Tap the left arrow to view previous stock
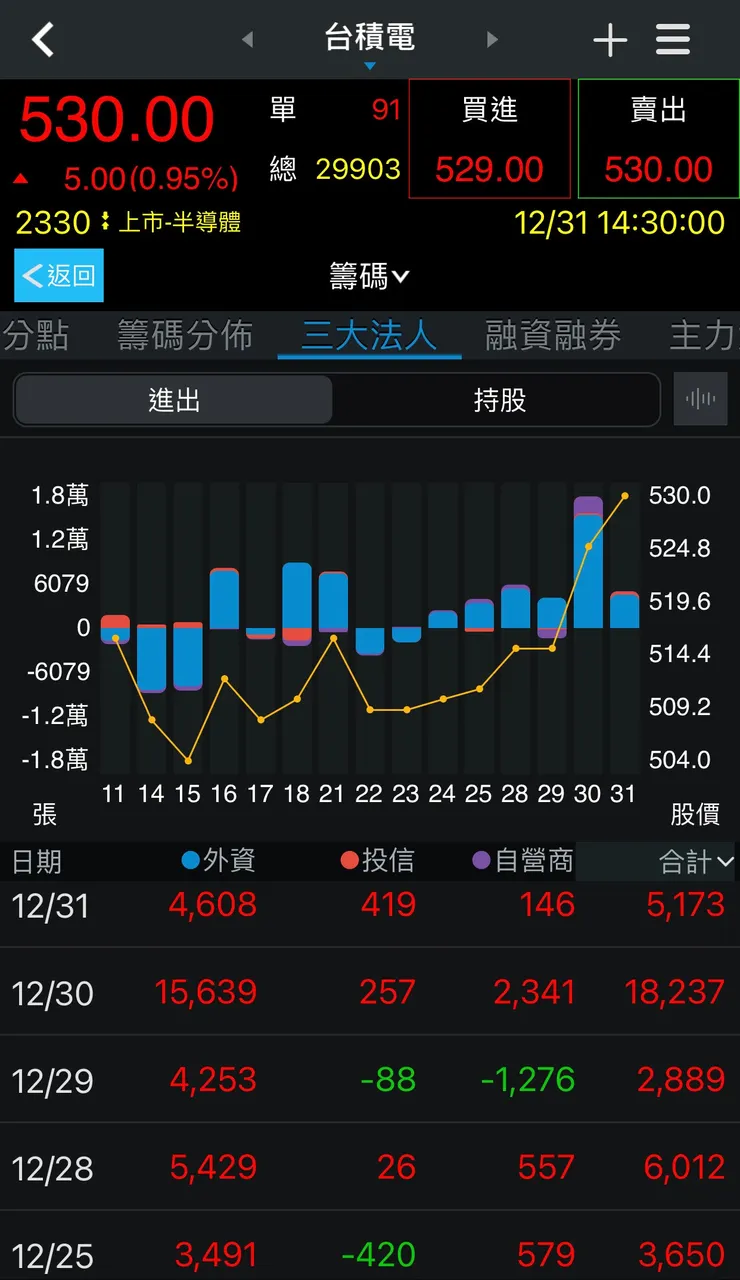 [x=246, y=39]
